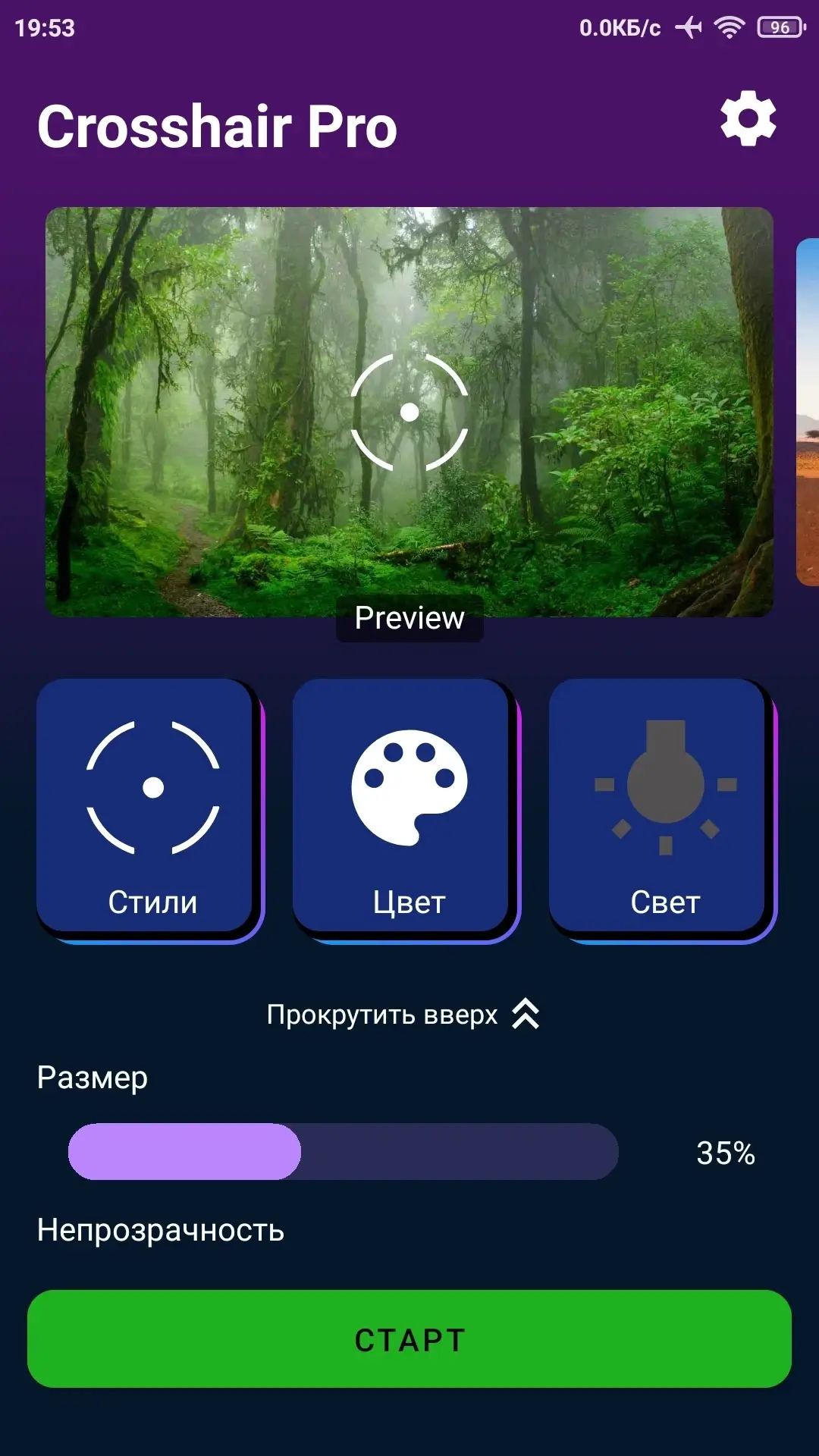Select the forest preview background
Viewport: 819px width, 1456px height.
(409, 412)
